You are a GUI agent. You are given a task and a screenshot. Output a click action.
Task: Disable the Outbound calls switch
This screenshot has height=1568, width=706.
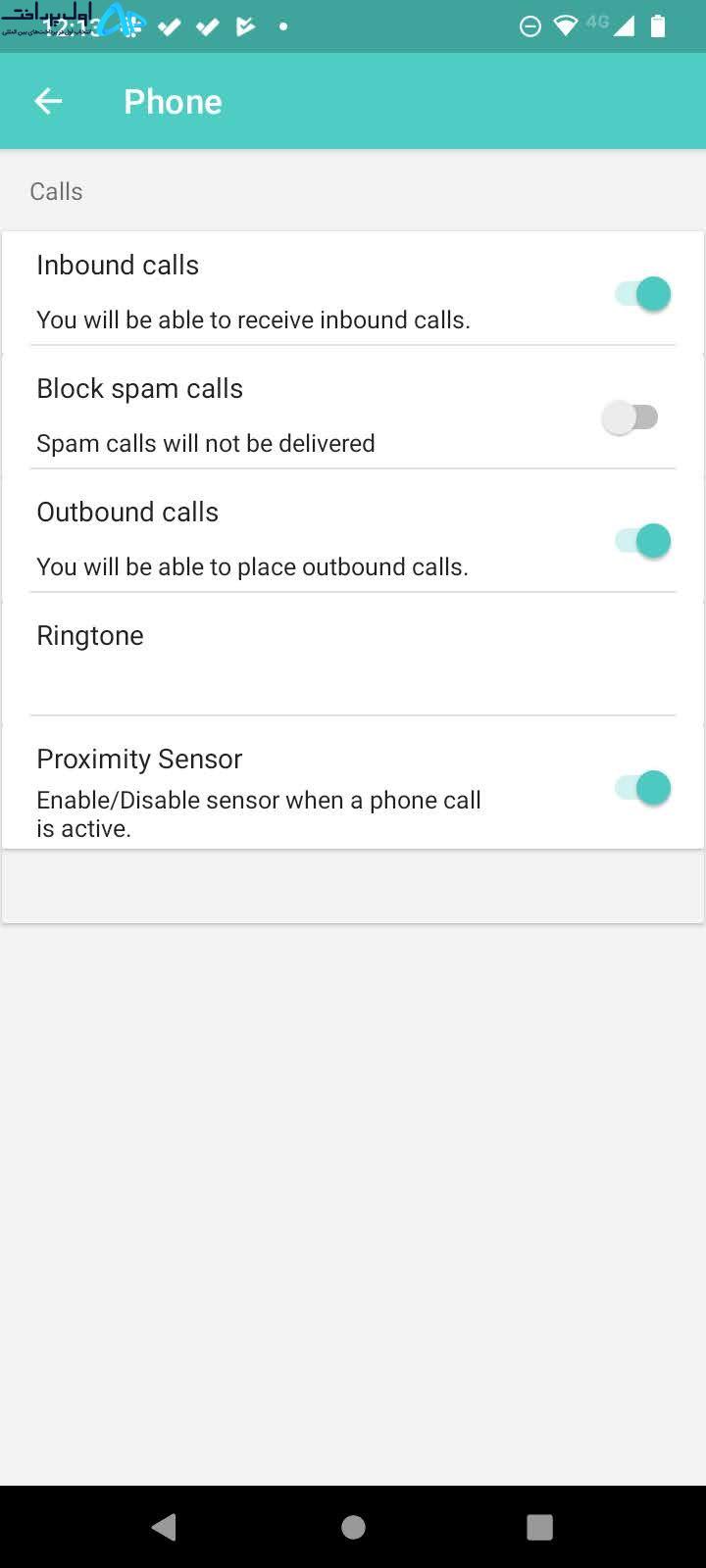click(643, 540)
